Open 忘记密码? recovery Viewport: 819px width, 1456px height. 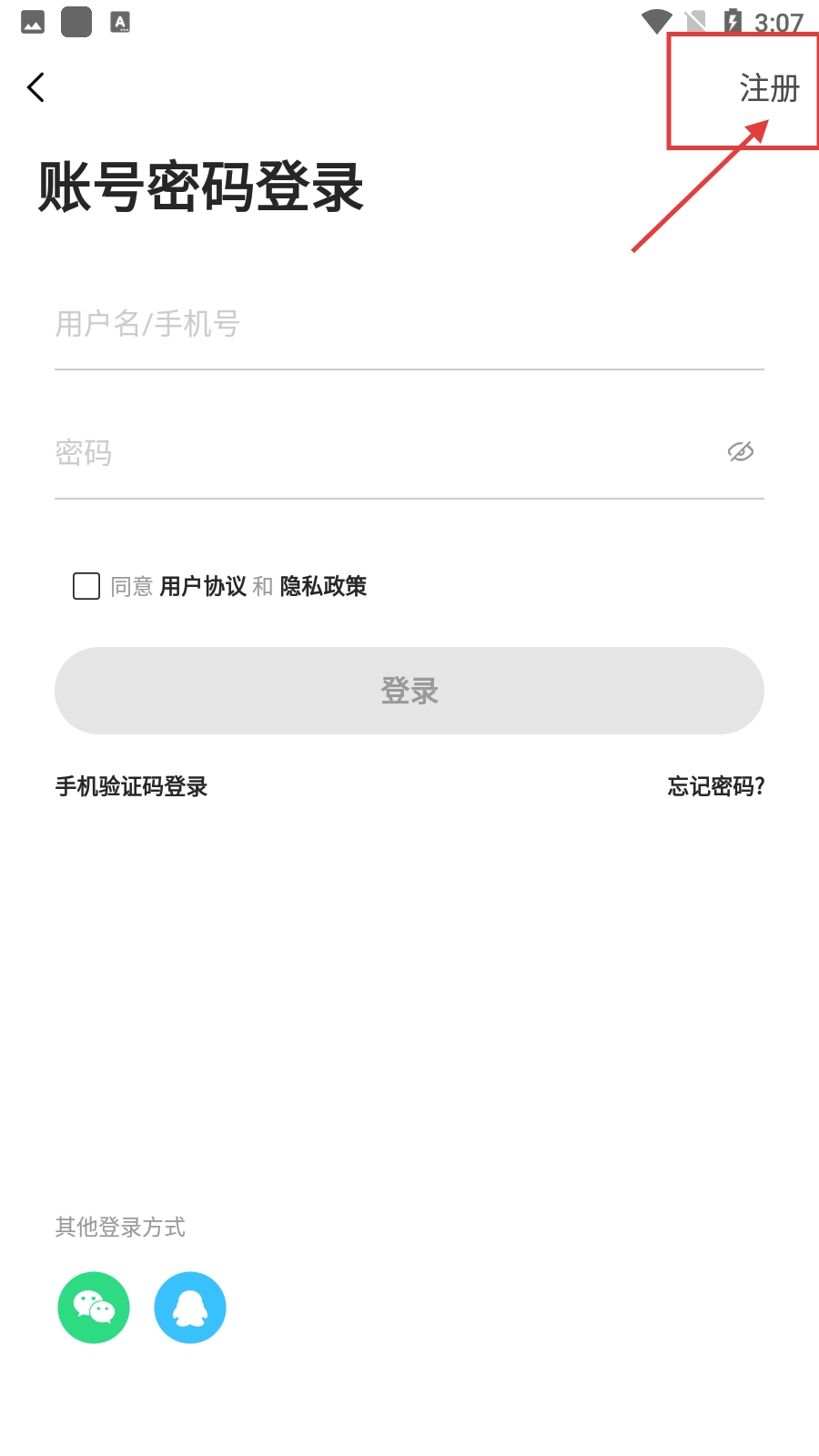point(716,786)
